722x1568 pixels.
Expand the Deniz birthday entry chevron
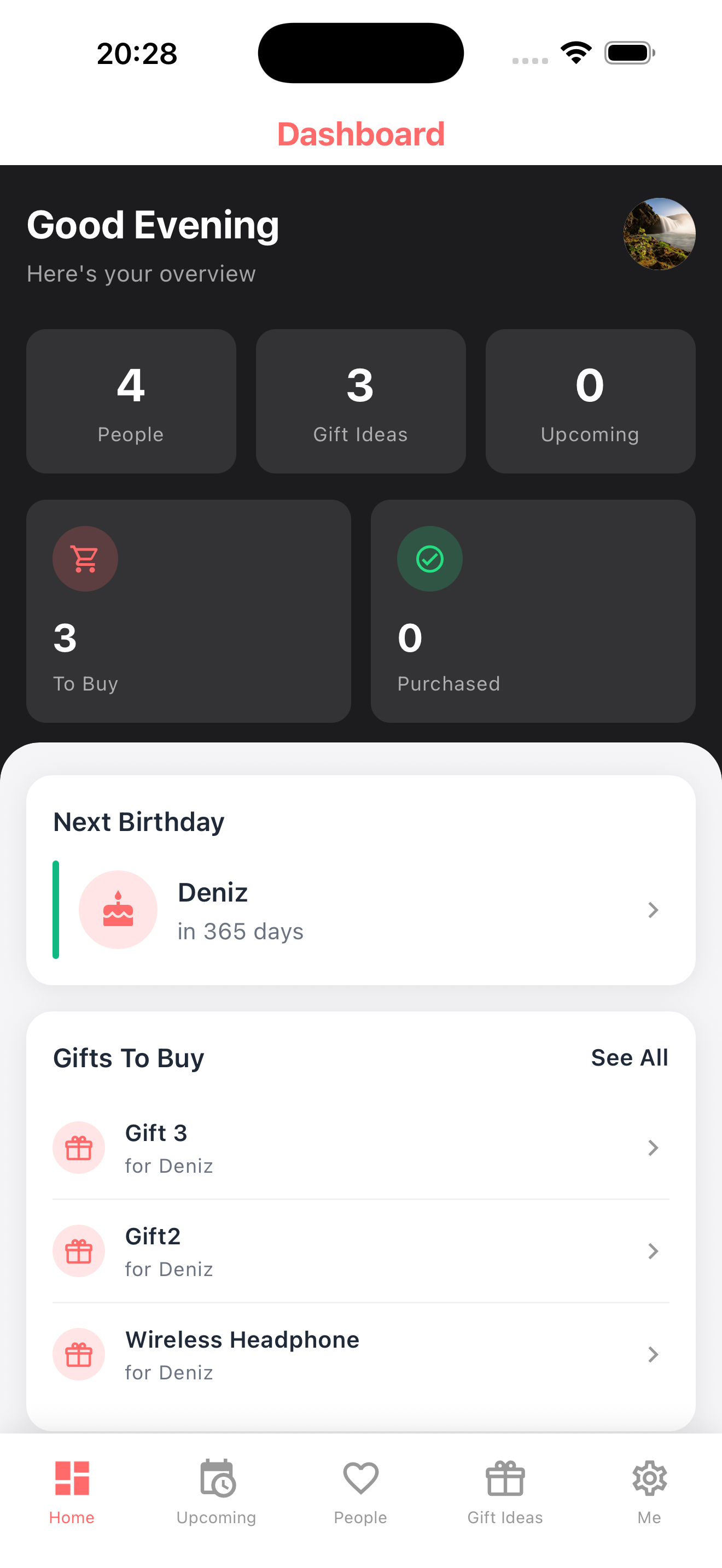tap(653, 909)
